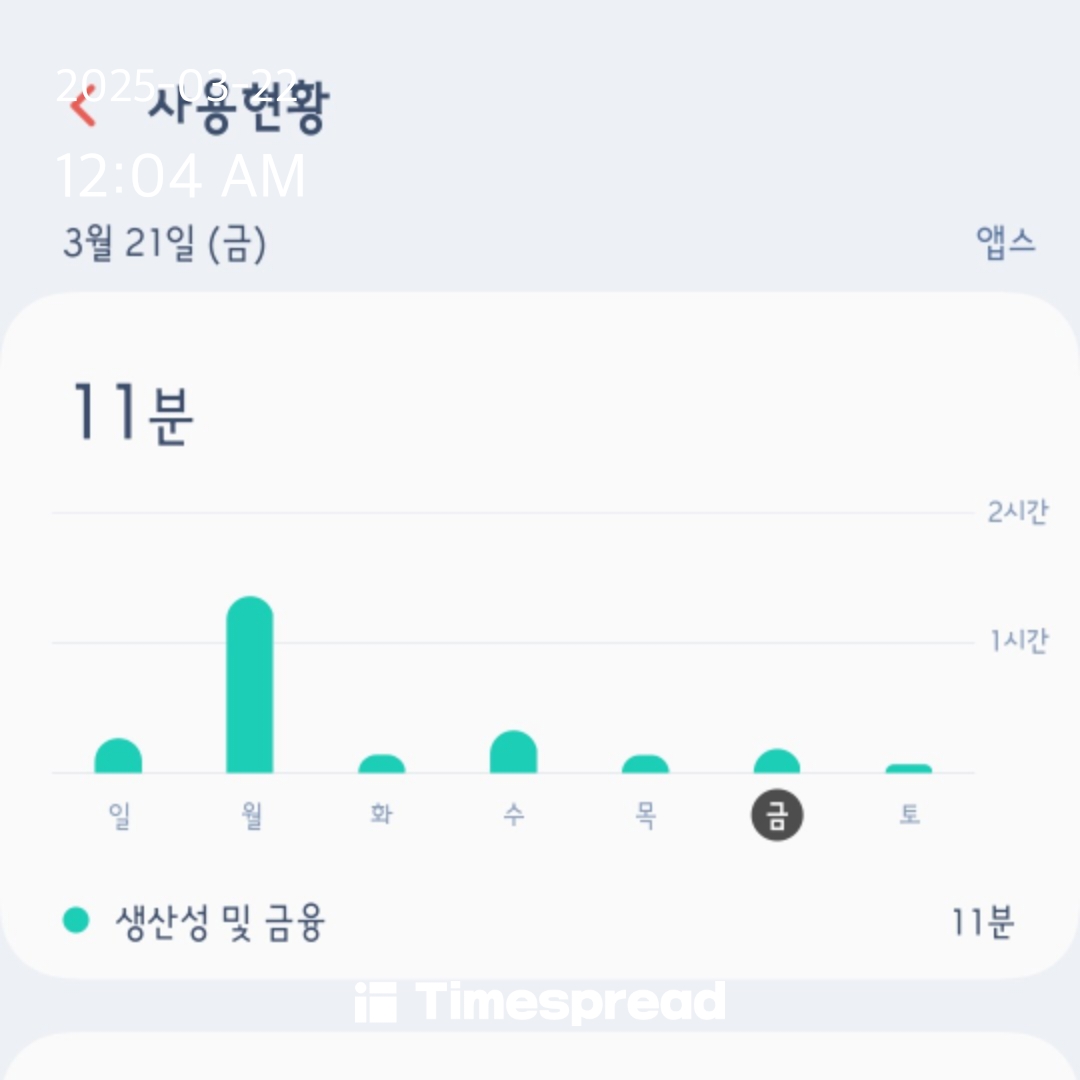Select 목 (Thursday) in the weekly chart
The width and height of the screenshot is (1080, 1080).
(x=645, y=816)
